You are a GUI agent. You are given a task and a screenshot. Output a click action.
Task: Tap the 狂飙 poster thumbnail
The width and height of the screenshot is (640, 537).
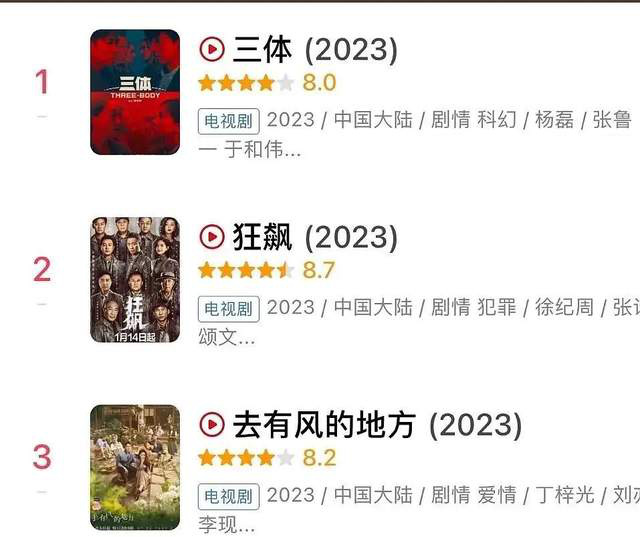coord(135,279)
